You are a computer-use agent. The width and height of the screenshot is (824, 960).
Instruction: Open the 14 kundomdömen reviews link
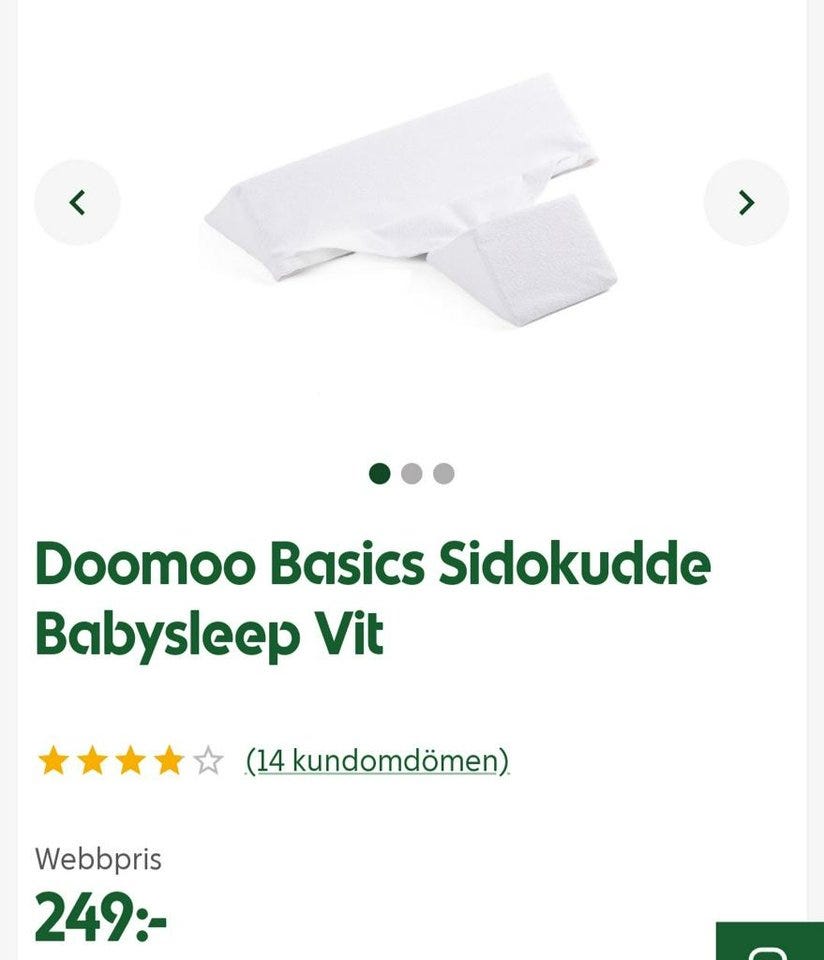click(x=377, y=761)
